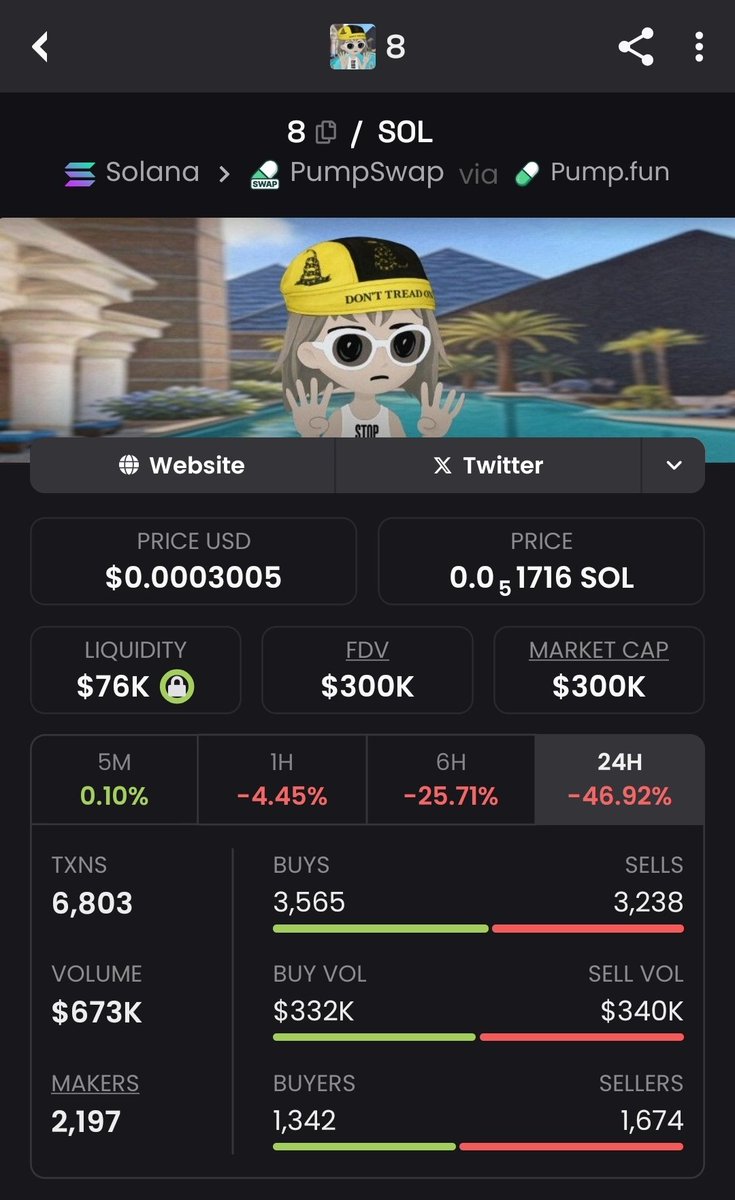Tap the underlined Makers label

coord(95,1083)
